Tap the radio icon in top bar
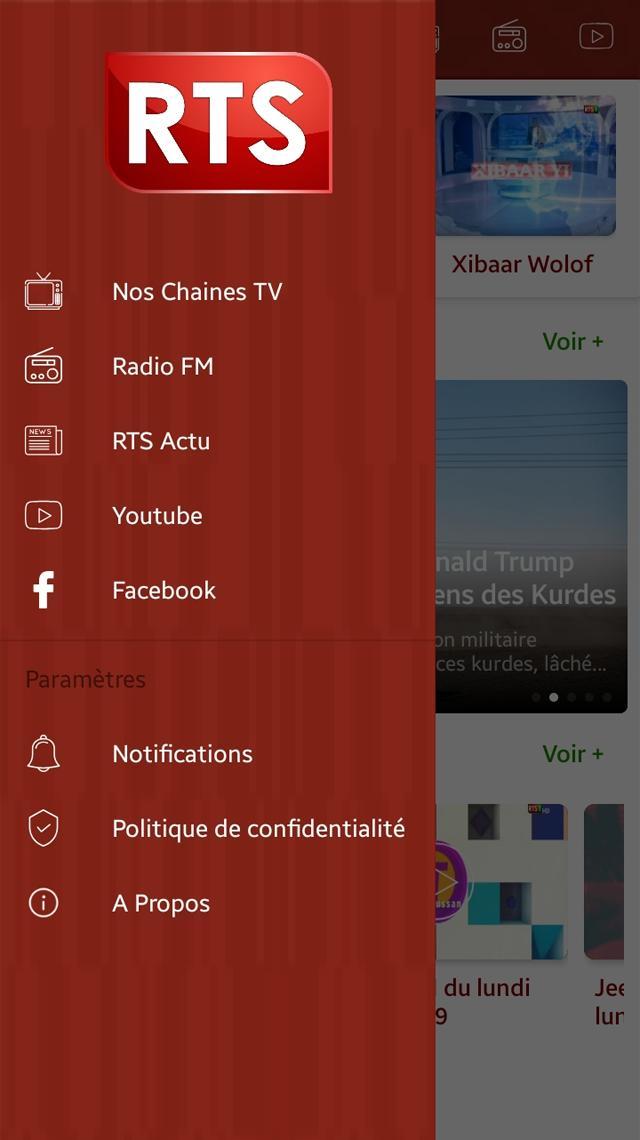The height and width of the screenshot is (1140, 640). point(509,37)
